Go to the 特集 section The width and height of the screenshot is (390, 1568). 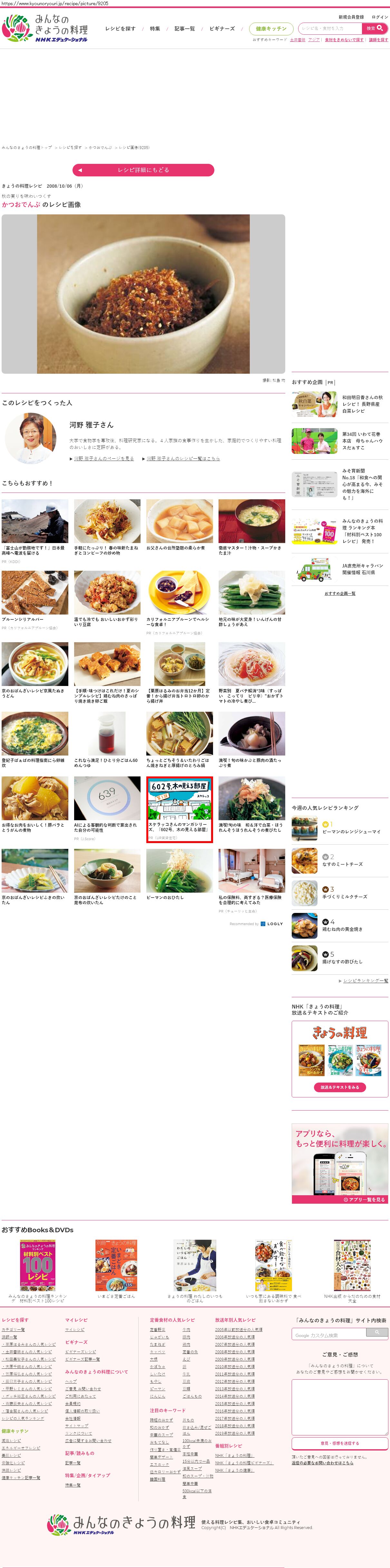(x=155, y=29)
